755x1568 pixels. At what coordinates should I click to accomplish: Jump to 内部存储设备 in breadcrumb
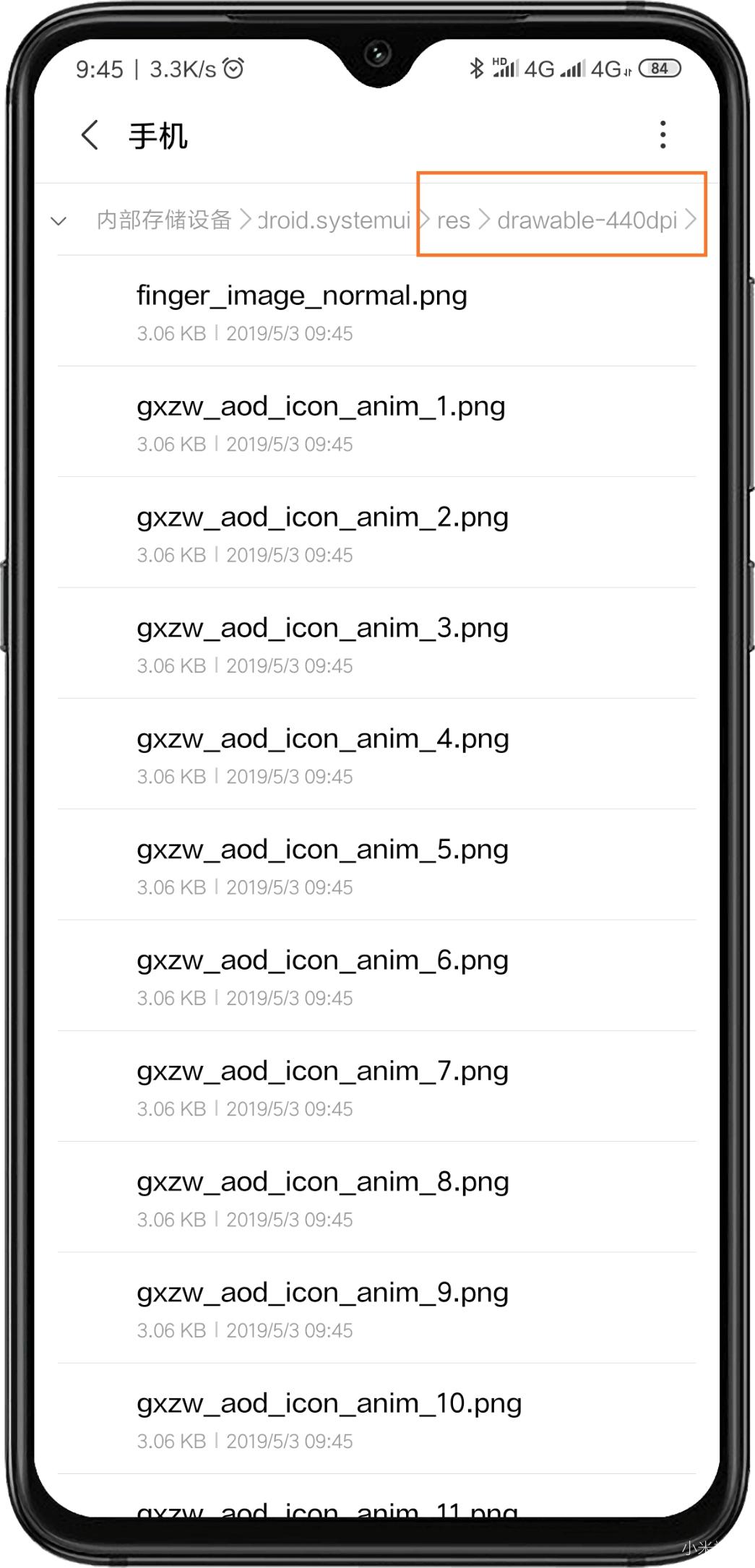[164, 220]
